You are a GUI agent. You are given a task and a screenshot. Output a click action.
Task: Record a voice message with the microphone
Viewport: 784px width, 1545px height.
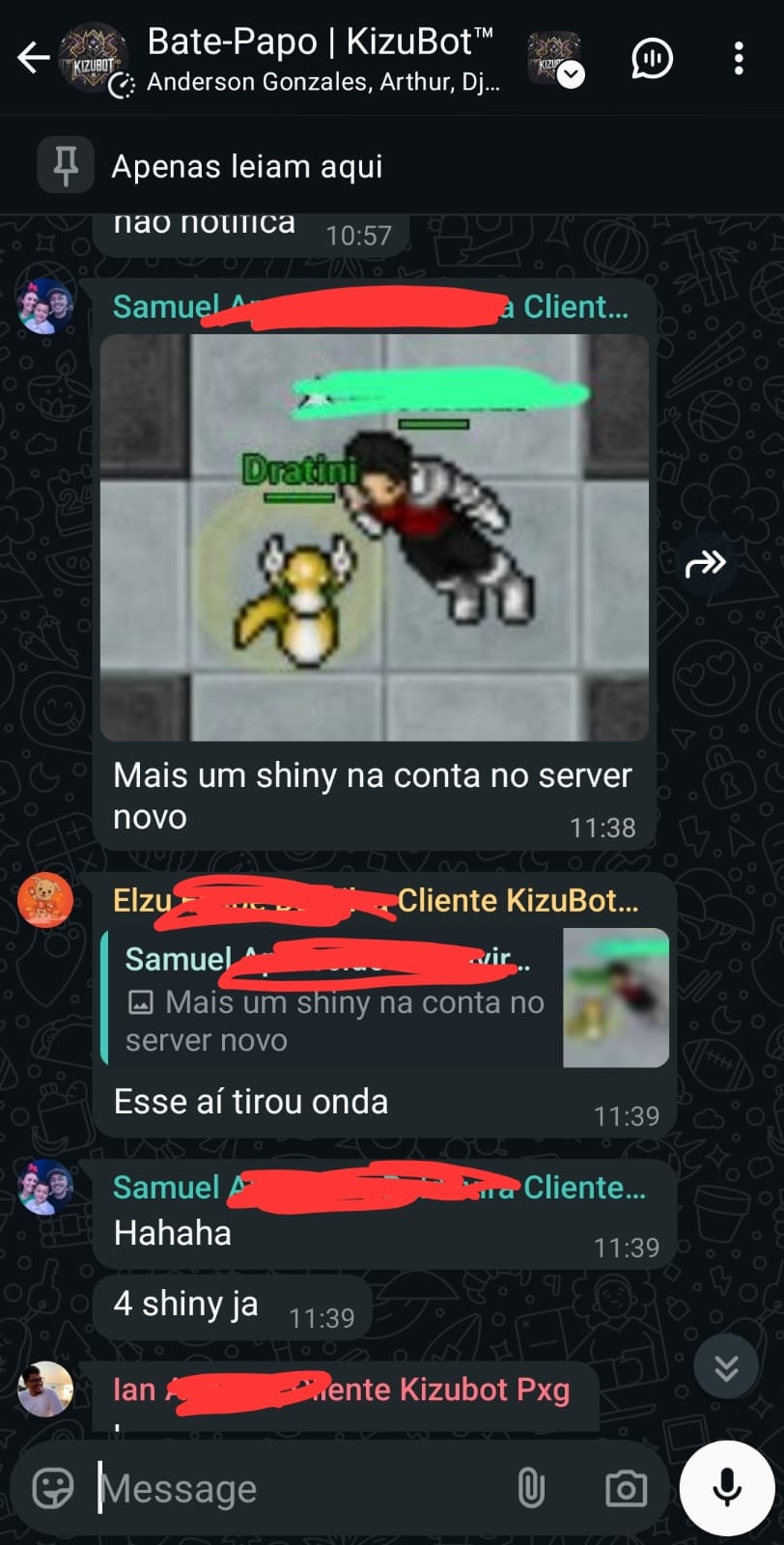click(x=727, y=1488)
